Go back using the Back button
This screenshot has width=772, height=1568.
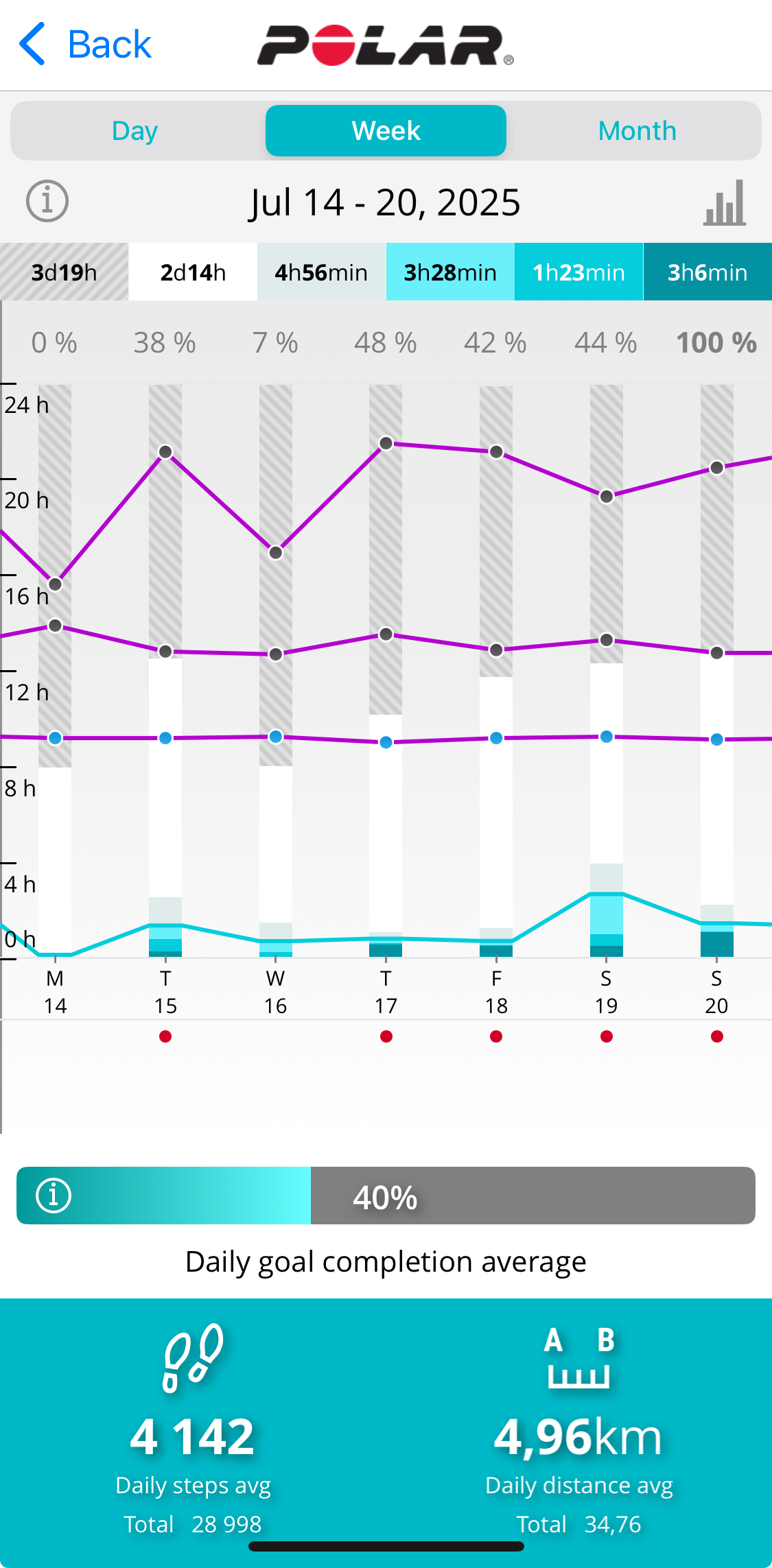86,45
